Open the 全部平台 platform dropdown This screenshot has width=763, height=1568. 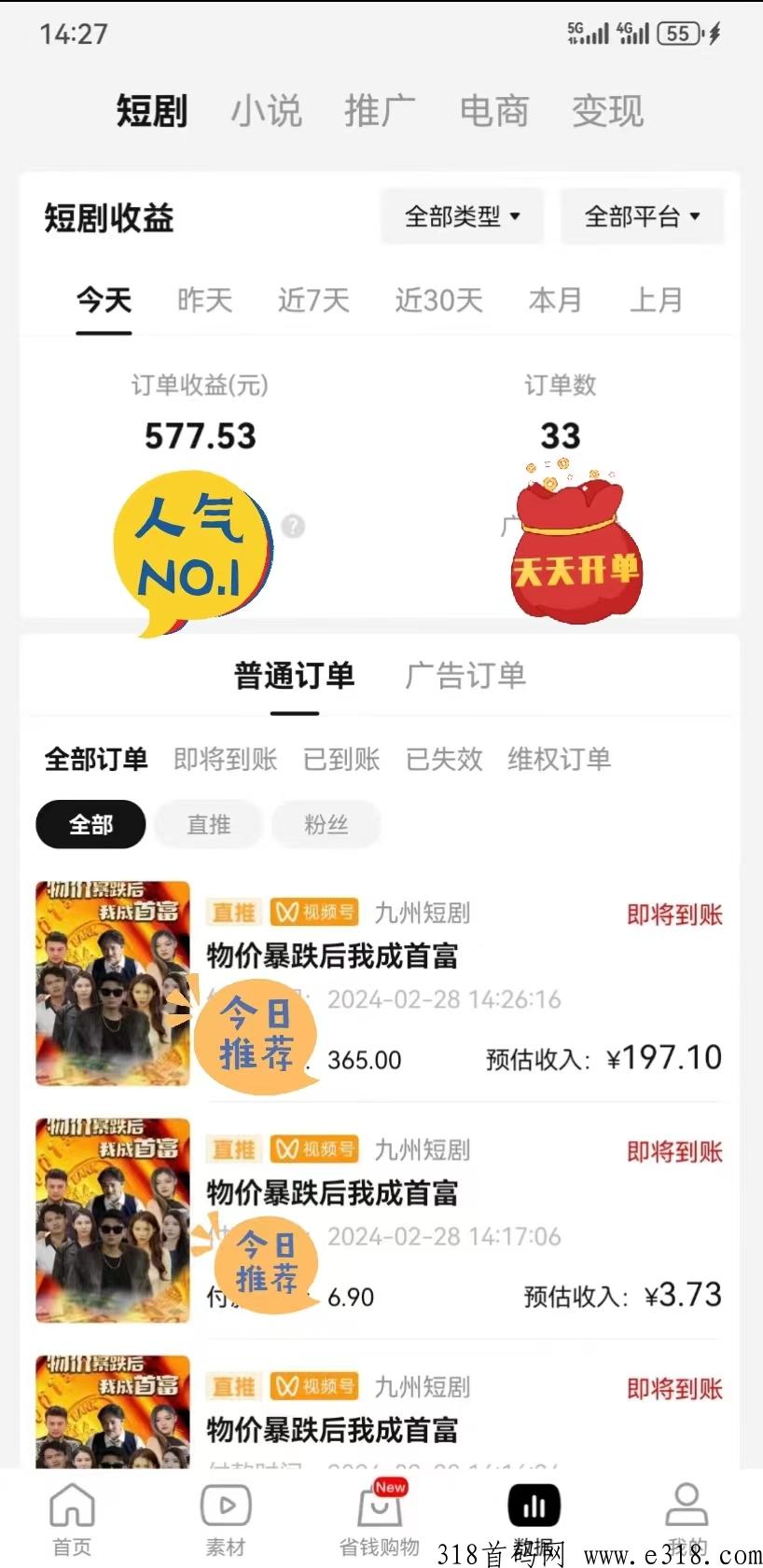pos(642,217)
